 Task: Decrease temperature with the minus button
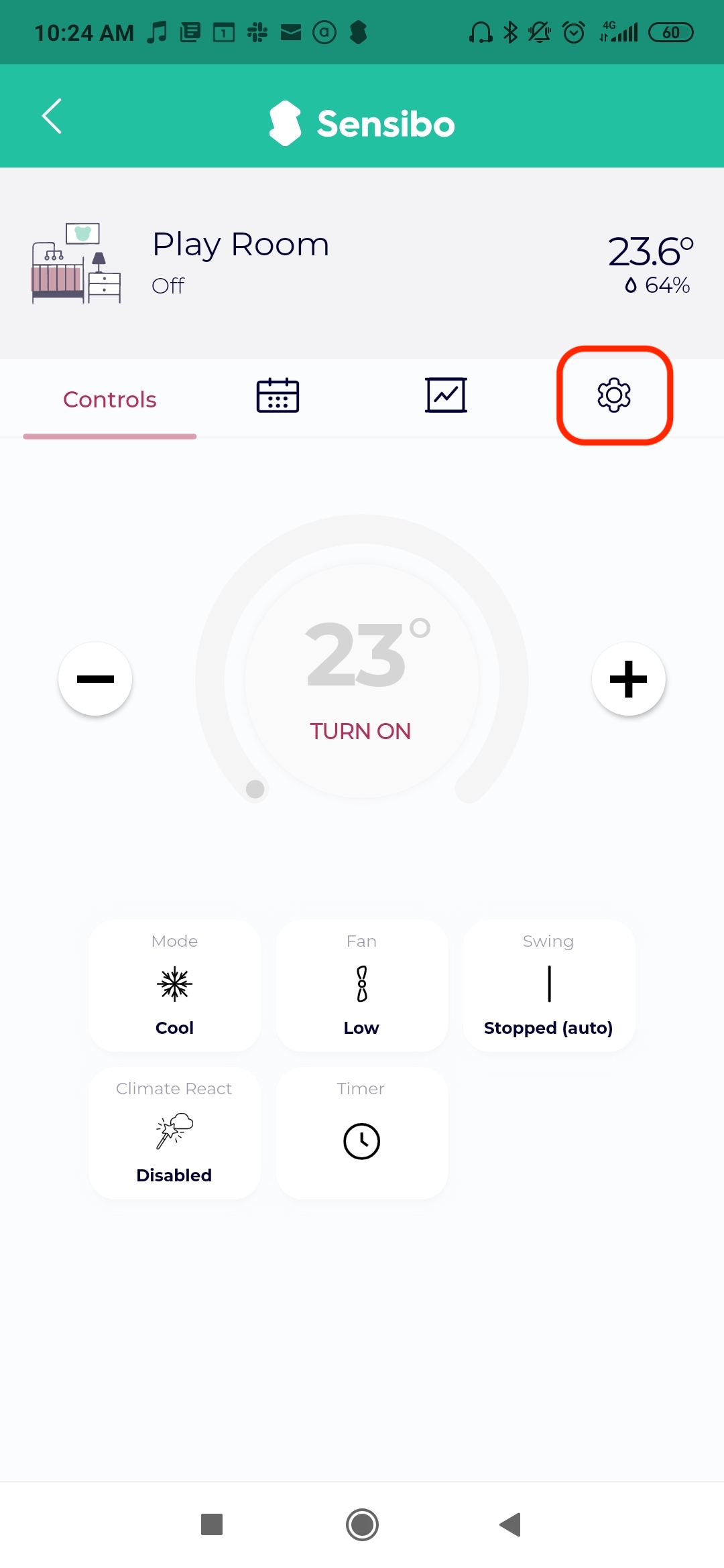95,679
